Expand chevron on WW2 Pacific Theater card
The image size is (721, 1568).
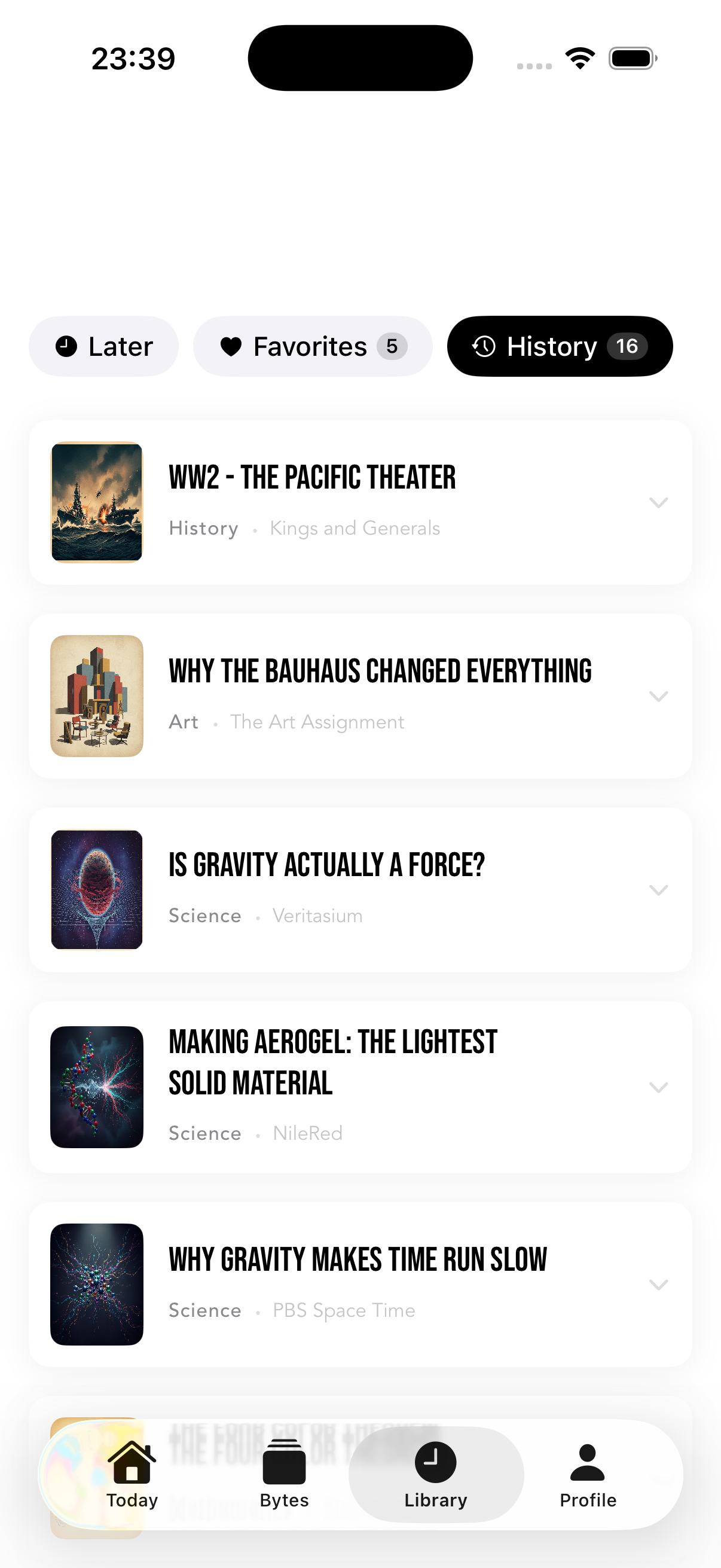(x=658, y=502)
